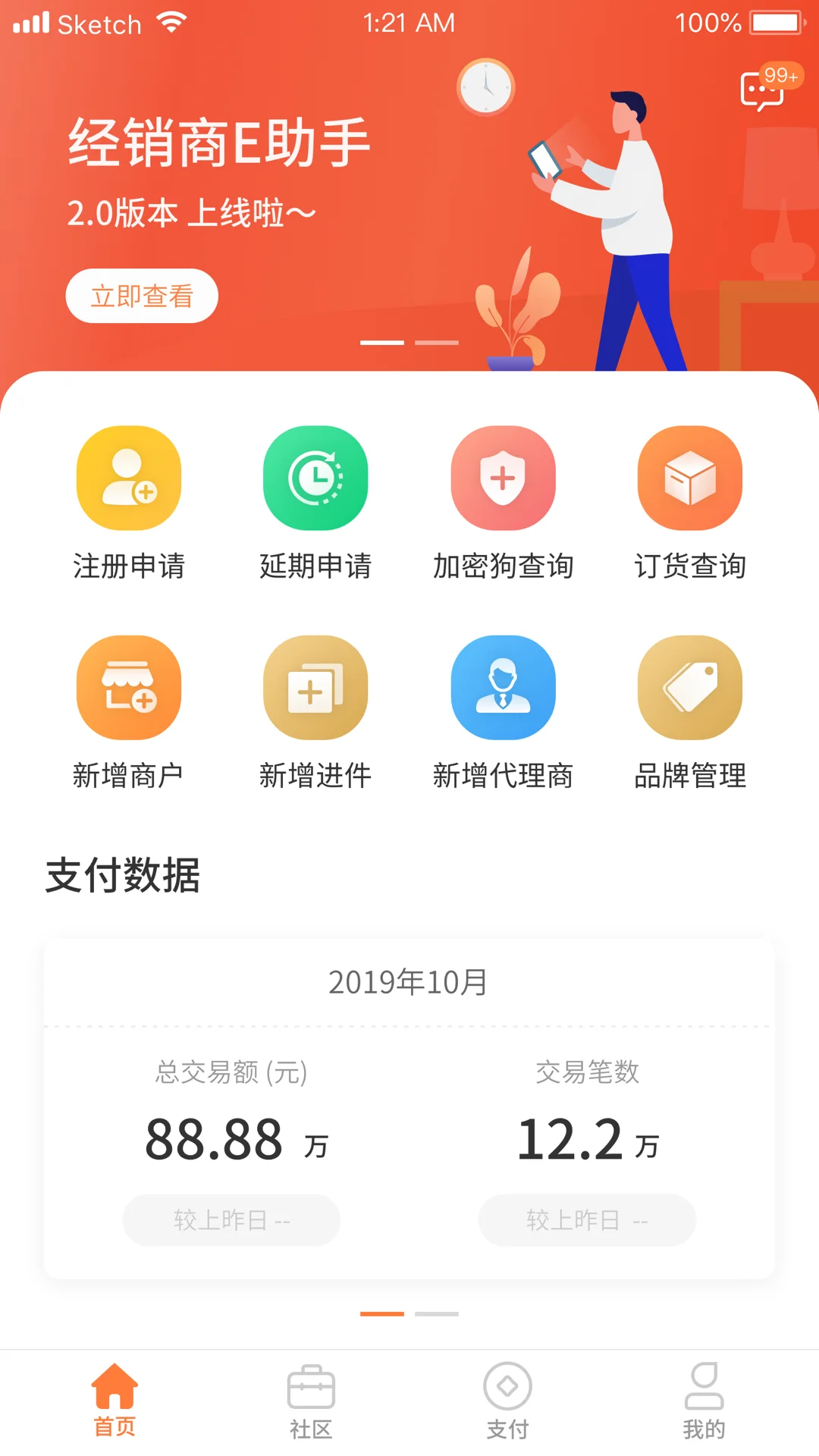
Task: Tap 较上昨日 under total transaction amount
Action: pos(231,1219)
